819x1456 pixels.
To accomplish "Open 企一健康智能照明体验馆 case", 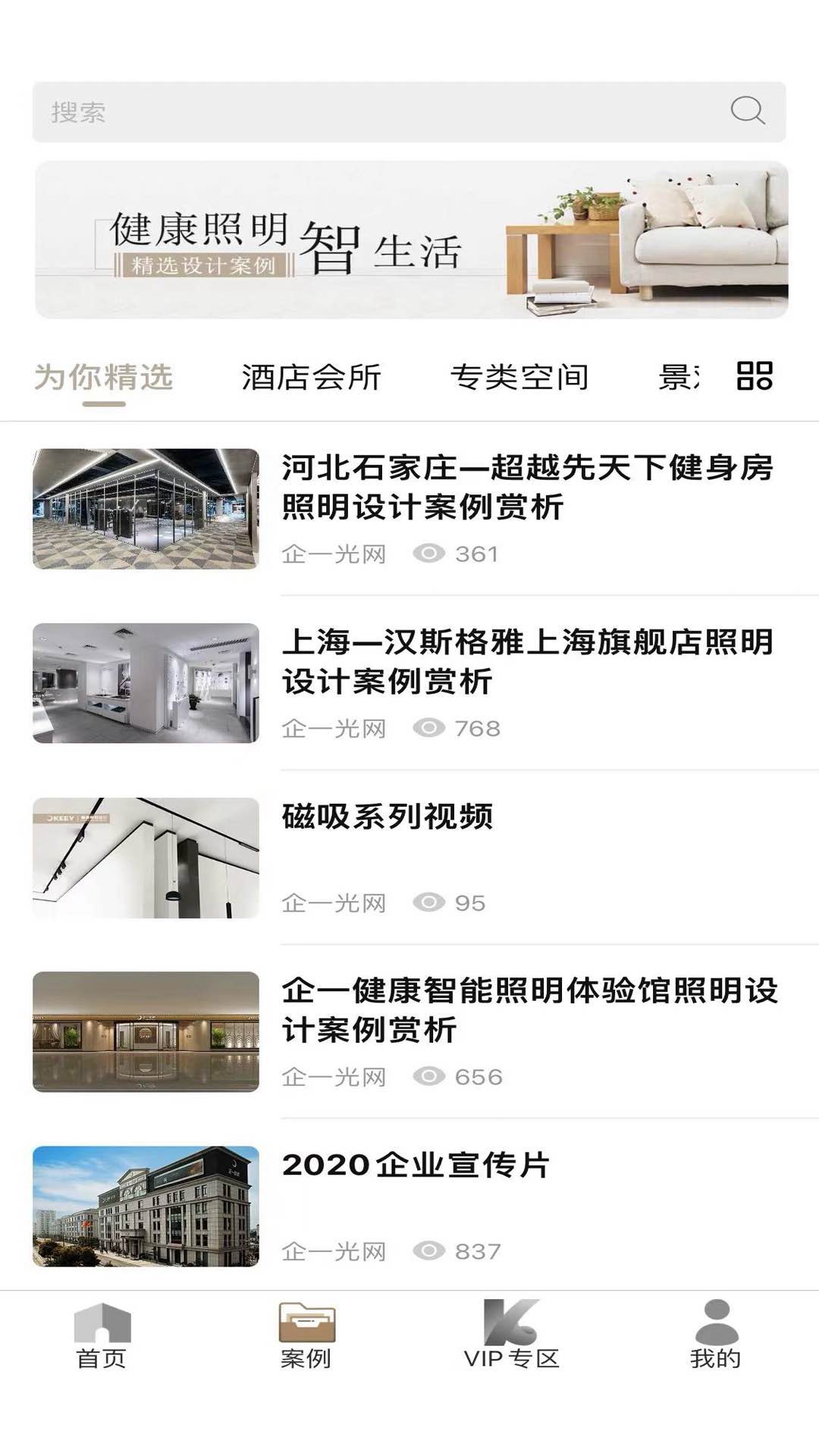I will (x=529, y=1010).
